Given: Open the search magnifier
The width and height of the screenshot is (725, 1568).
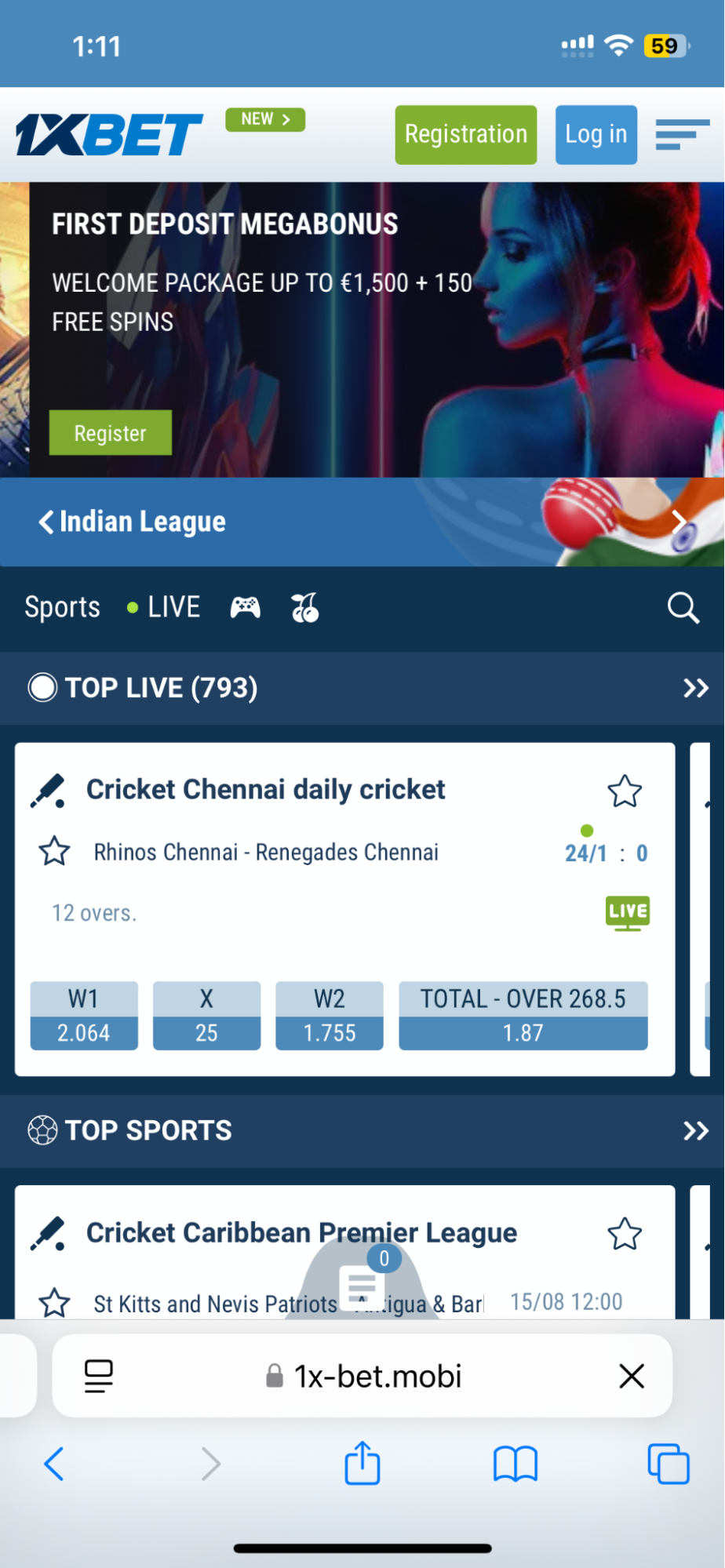Looking at the screenshot, I should click(x=683, y=607).
